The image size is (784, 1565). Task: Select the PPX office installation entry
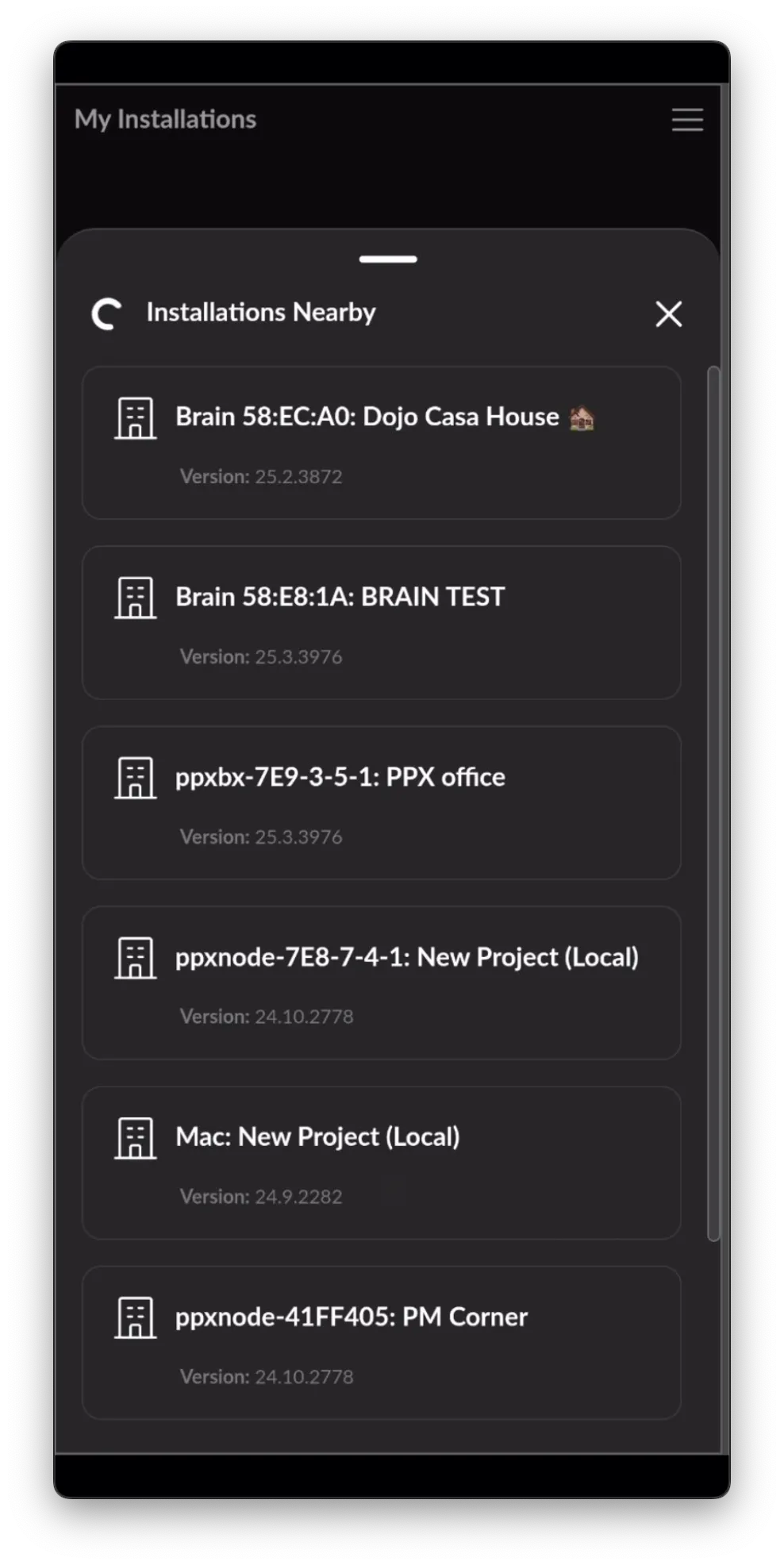(381, 802)
